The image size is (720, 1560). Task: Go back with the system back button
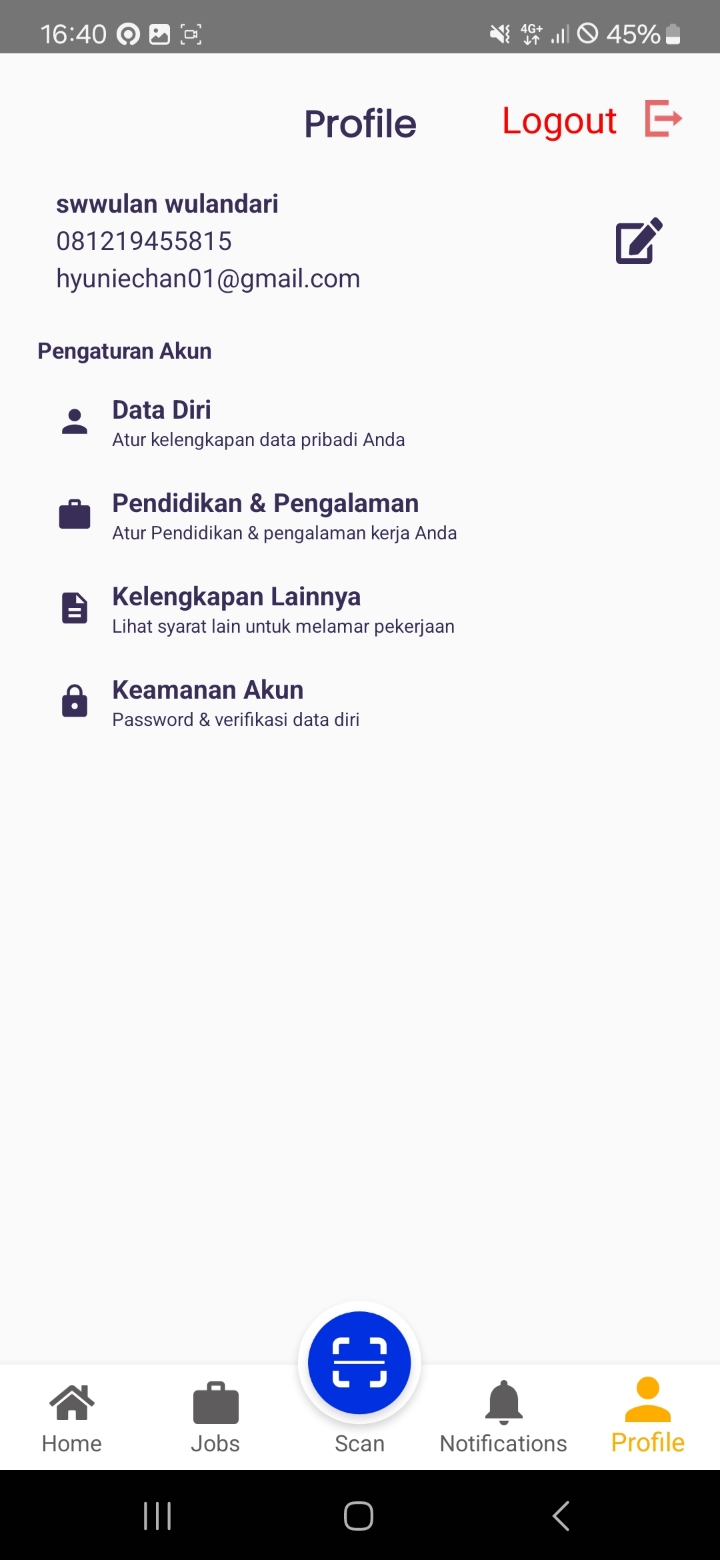561,1516
